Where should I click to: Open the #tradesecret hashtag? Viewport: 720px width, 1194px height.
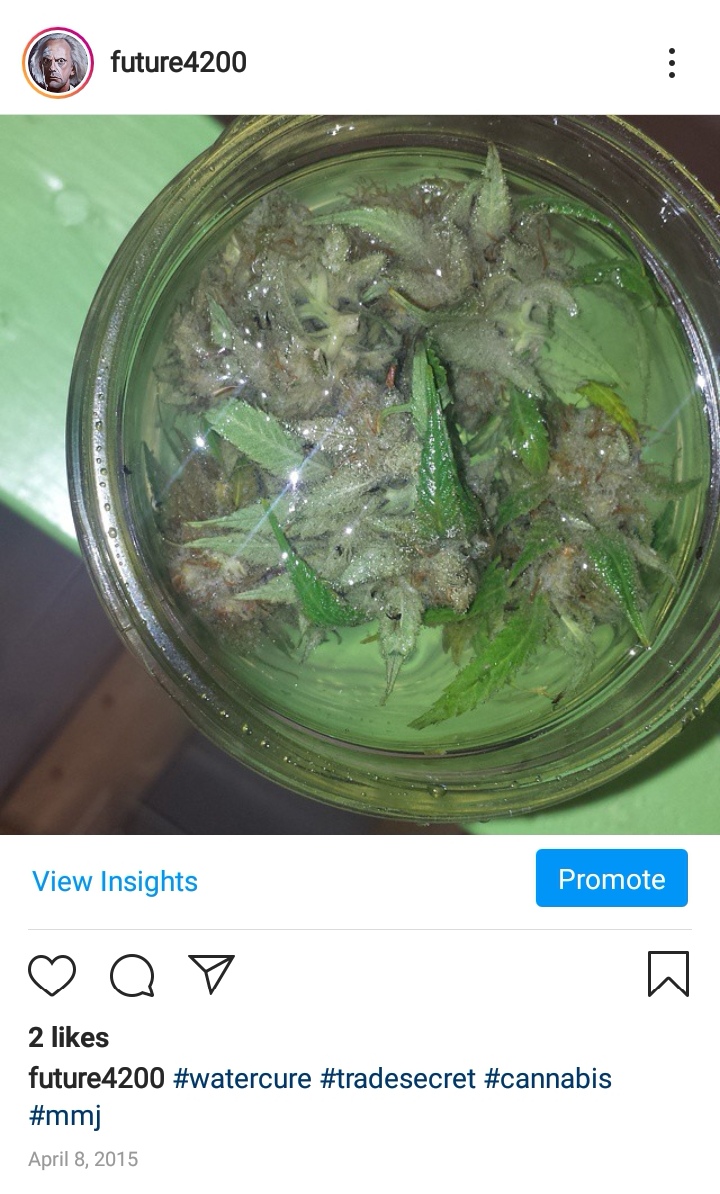pyautogui.click(x=397, y=1078)
